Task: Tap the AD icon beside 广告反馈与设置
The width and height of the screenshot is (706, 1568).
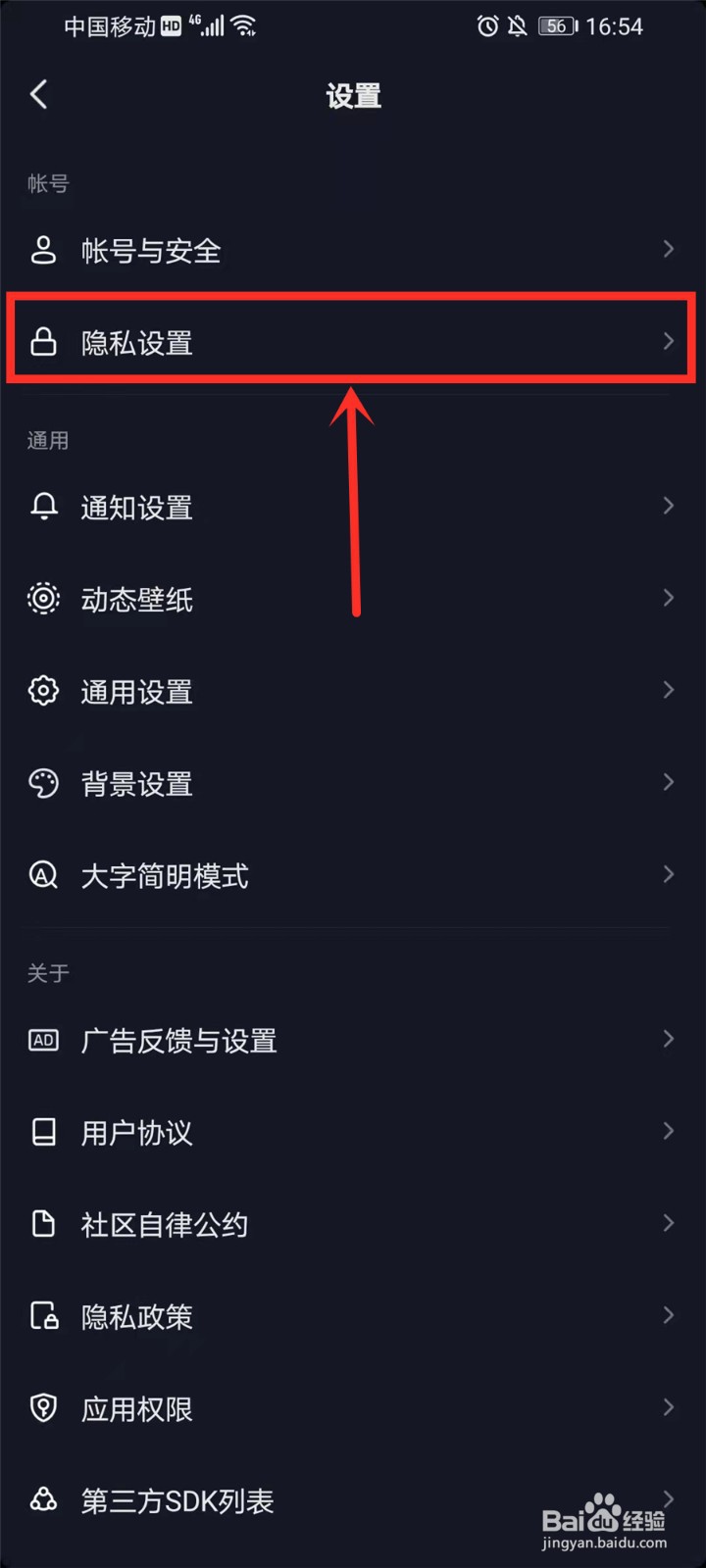Action: [44, 1040]
